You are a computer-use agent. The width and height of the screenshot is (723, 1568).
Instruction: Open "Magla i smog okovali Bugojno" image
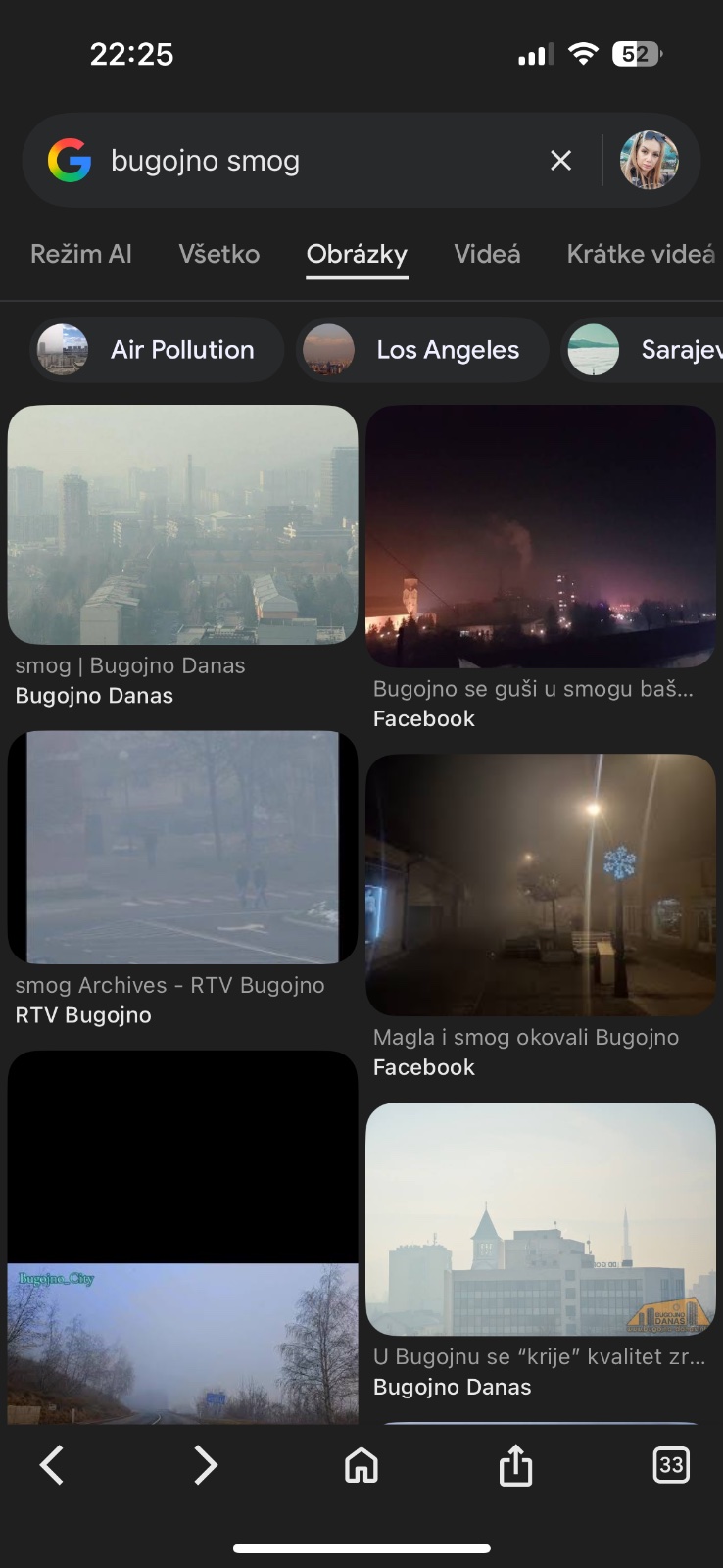pos(540,884)
